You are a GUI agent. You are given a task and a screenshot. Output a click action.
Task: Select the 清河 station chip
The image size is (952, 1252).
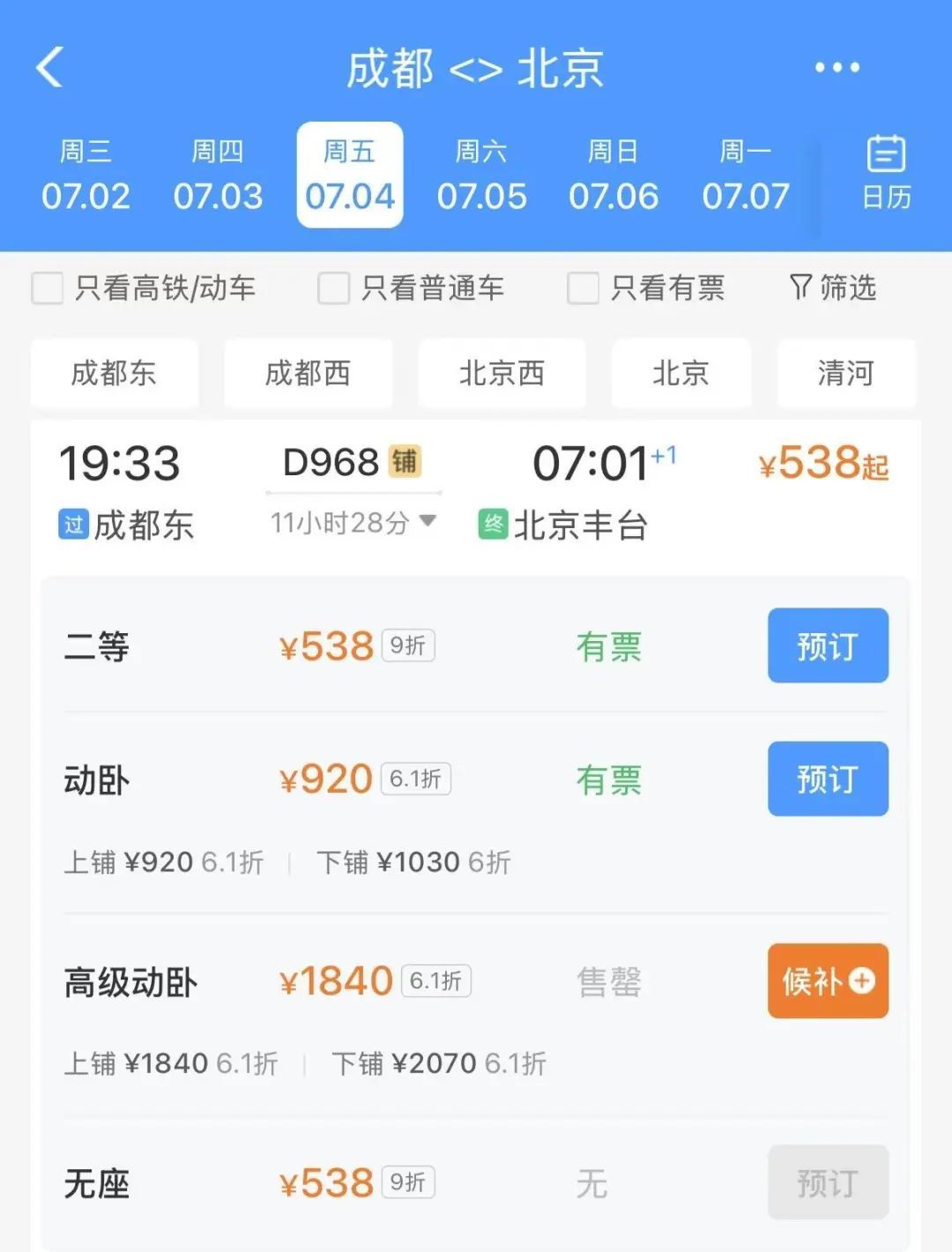coord(844,374)
